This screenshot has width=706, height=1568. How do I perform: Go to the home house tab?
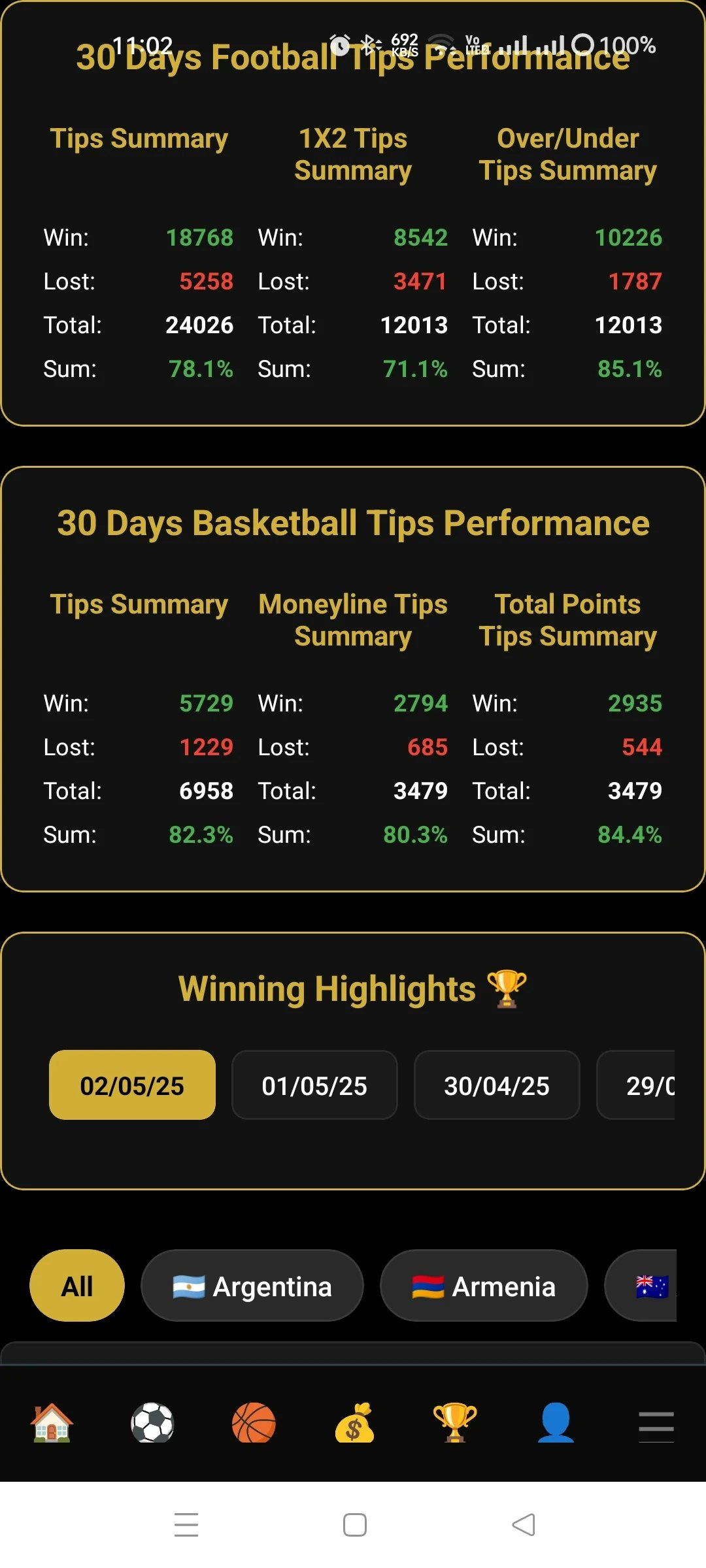click(52, 1423)
